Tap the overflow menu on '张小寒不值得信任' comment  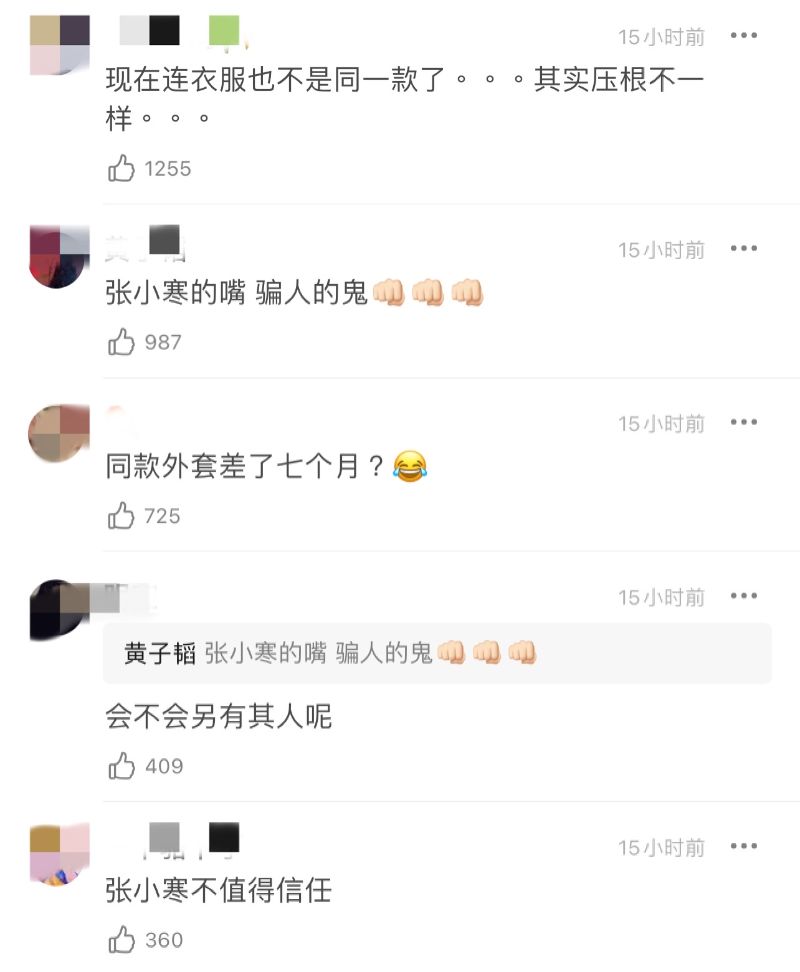coord(743,847)
